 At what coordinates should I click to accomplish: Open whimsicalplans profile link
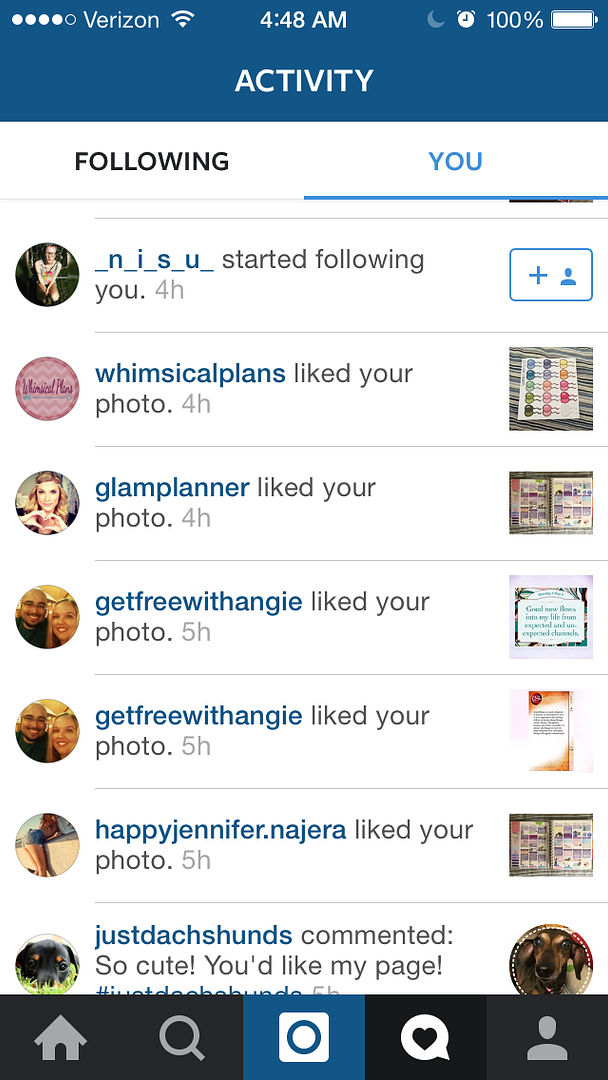pos(190,374)
